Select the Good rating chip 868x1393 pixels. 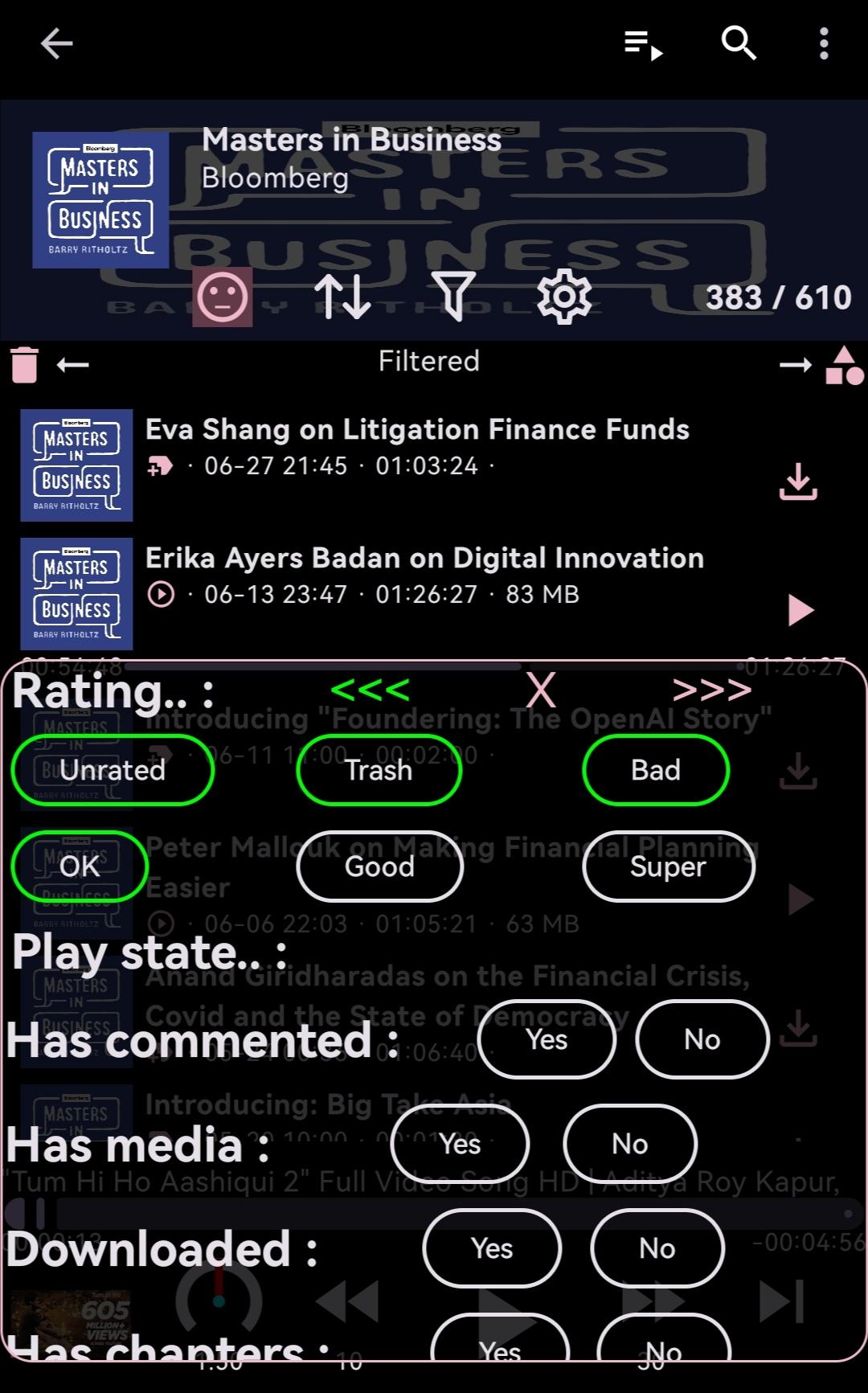click(379, 867)
